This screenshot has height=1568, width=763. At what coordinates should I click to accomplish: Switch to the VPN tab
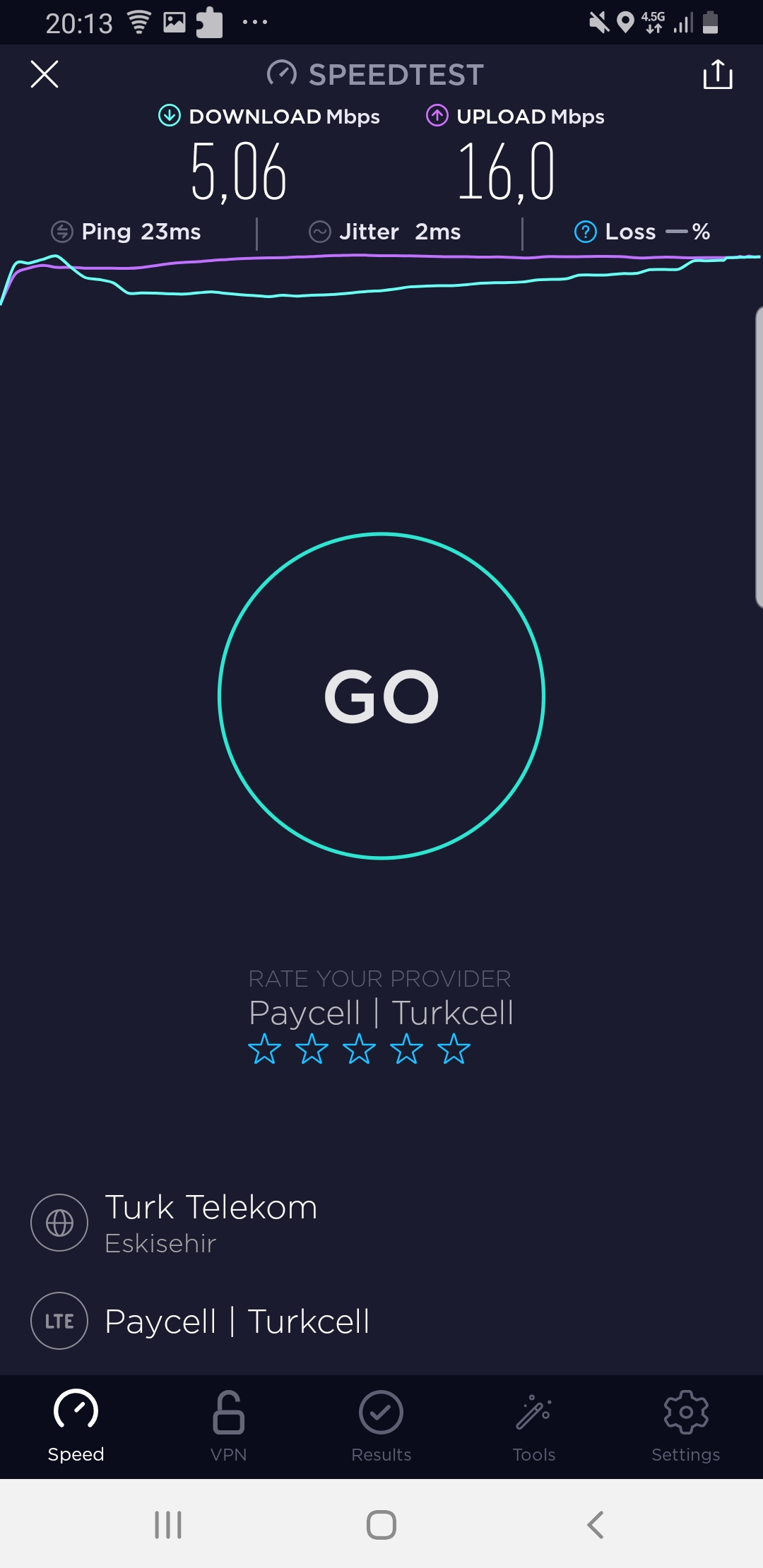coord(228,1426)
